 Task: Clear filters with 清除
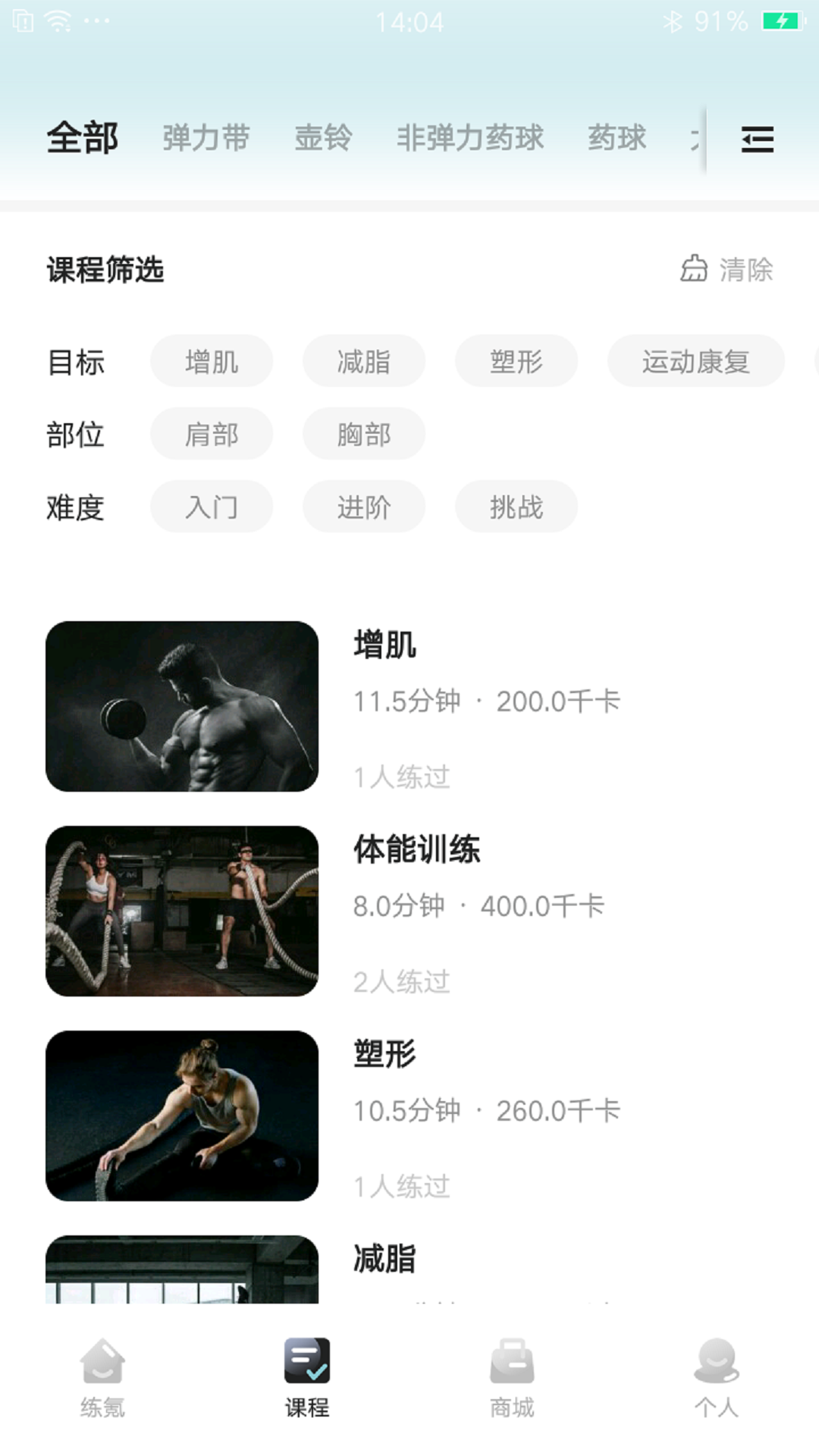pos(726,269)
